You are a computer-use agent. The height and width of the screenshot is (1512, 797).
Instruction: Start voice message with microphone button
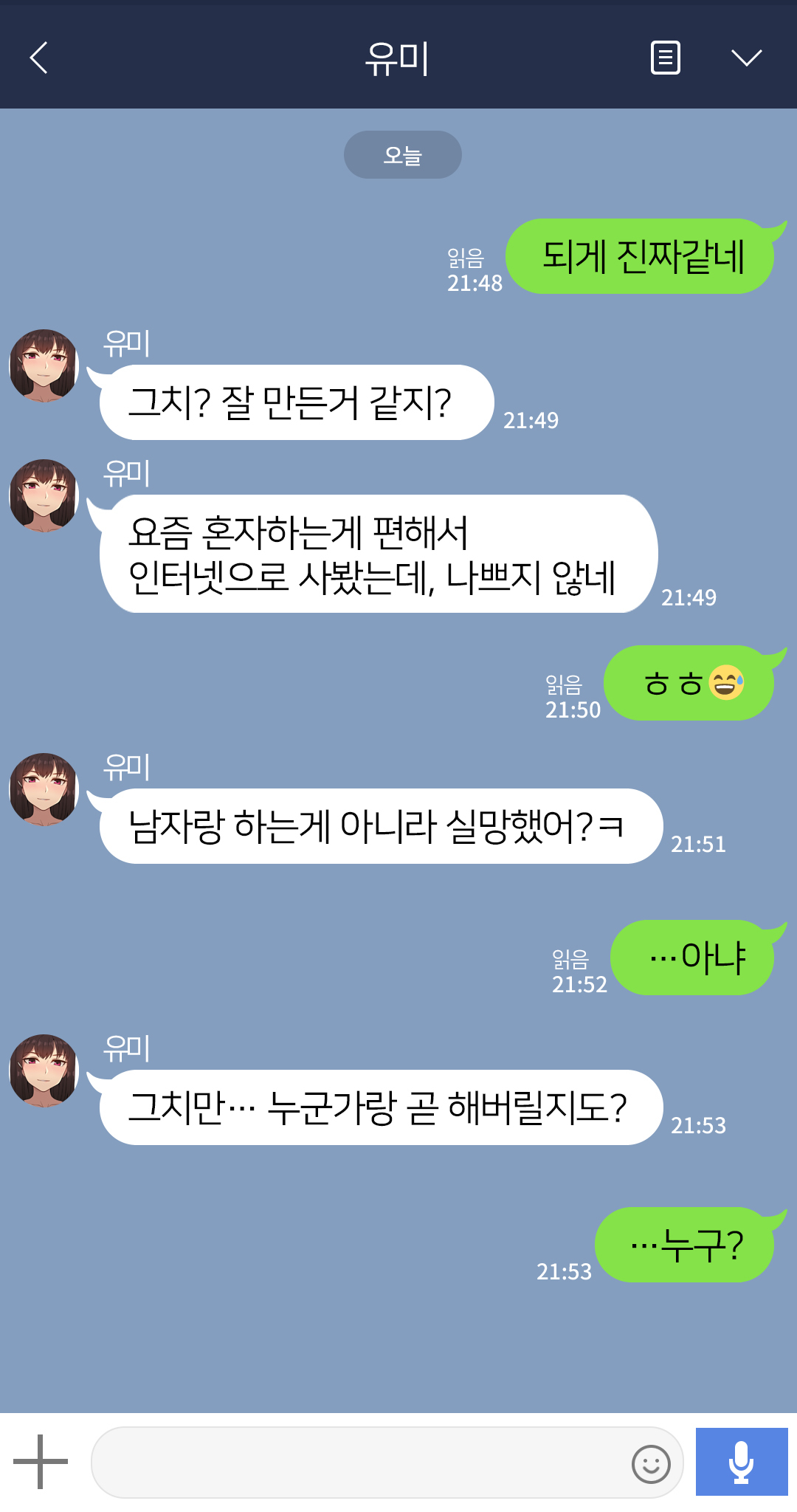click(x=741, y=1462)
